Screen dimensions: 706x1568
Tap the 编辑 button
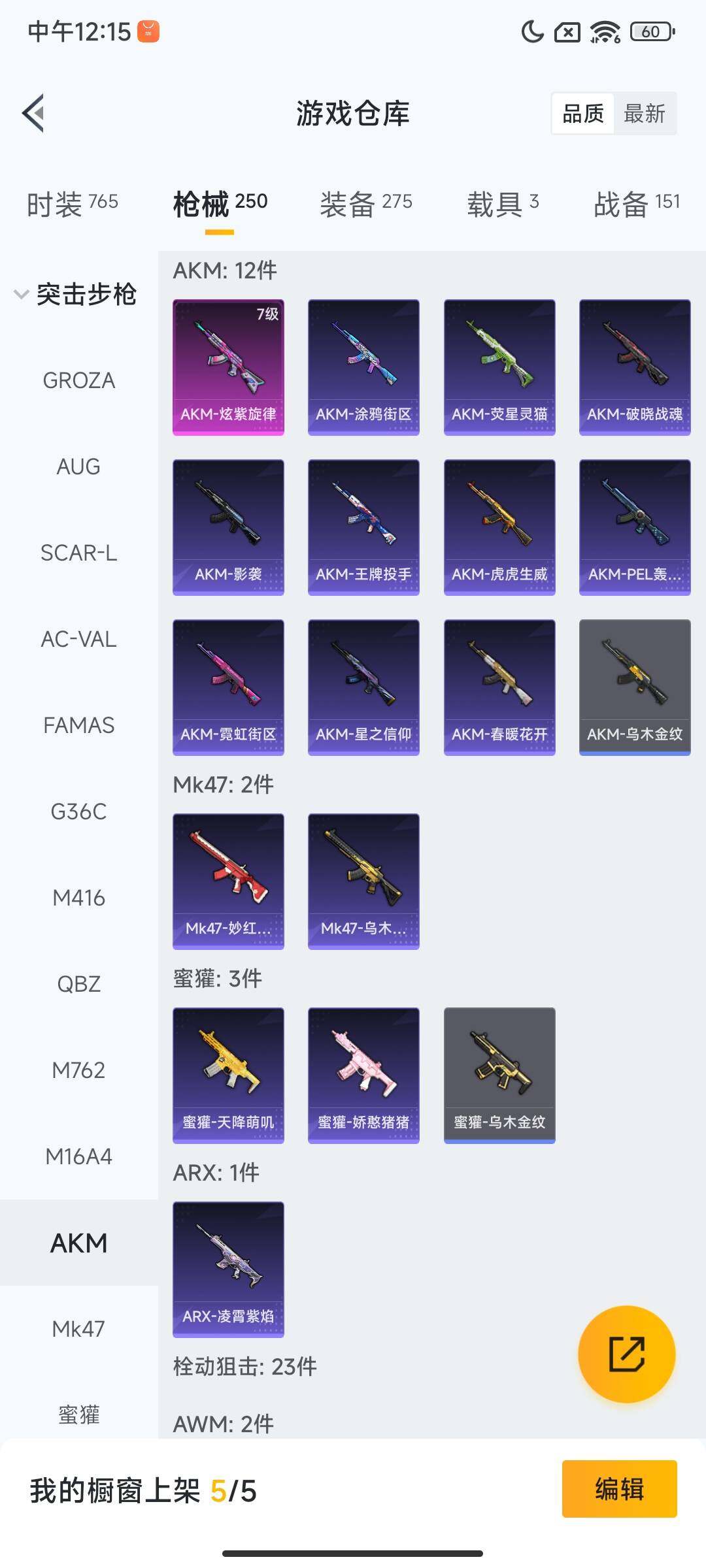tap(619, 1489)
